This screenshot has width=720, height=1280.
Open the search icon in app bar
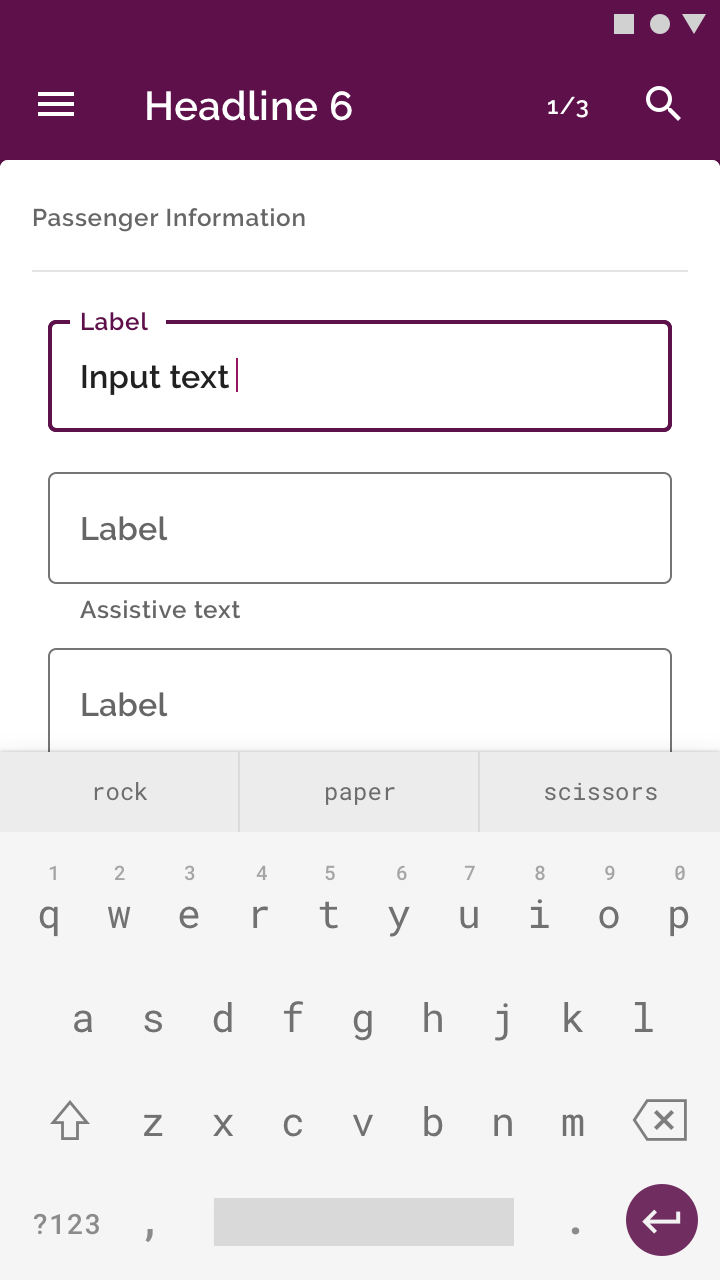point(663,104)
